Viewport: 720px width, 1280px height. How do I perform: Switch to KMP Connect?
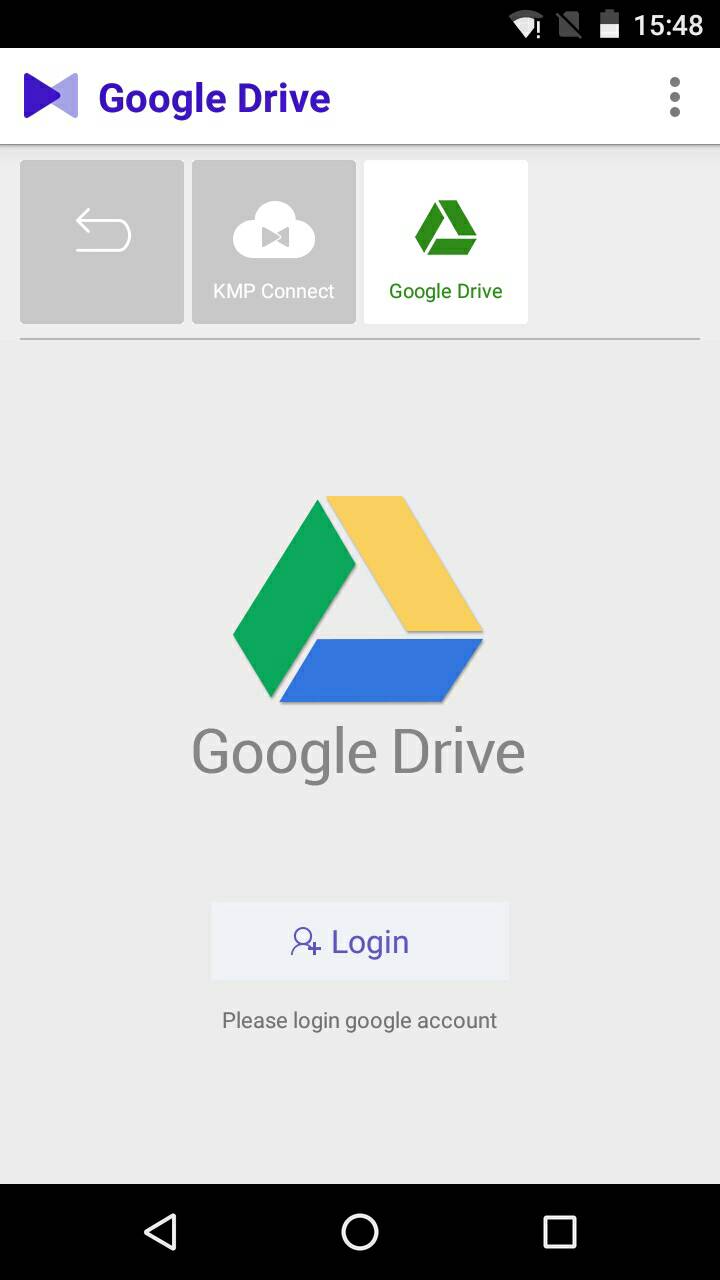(274, 242)
